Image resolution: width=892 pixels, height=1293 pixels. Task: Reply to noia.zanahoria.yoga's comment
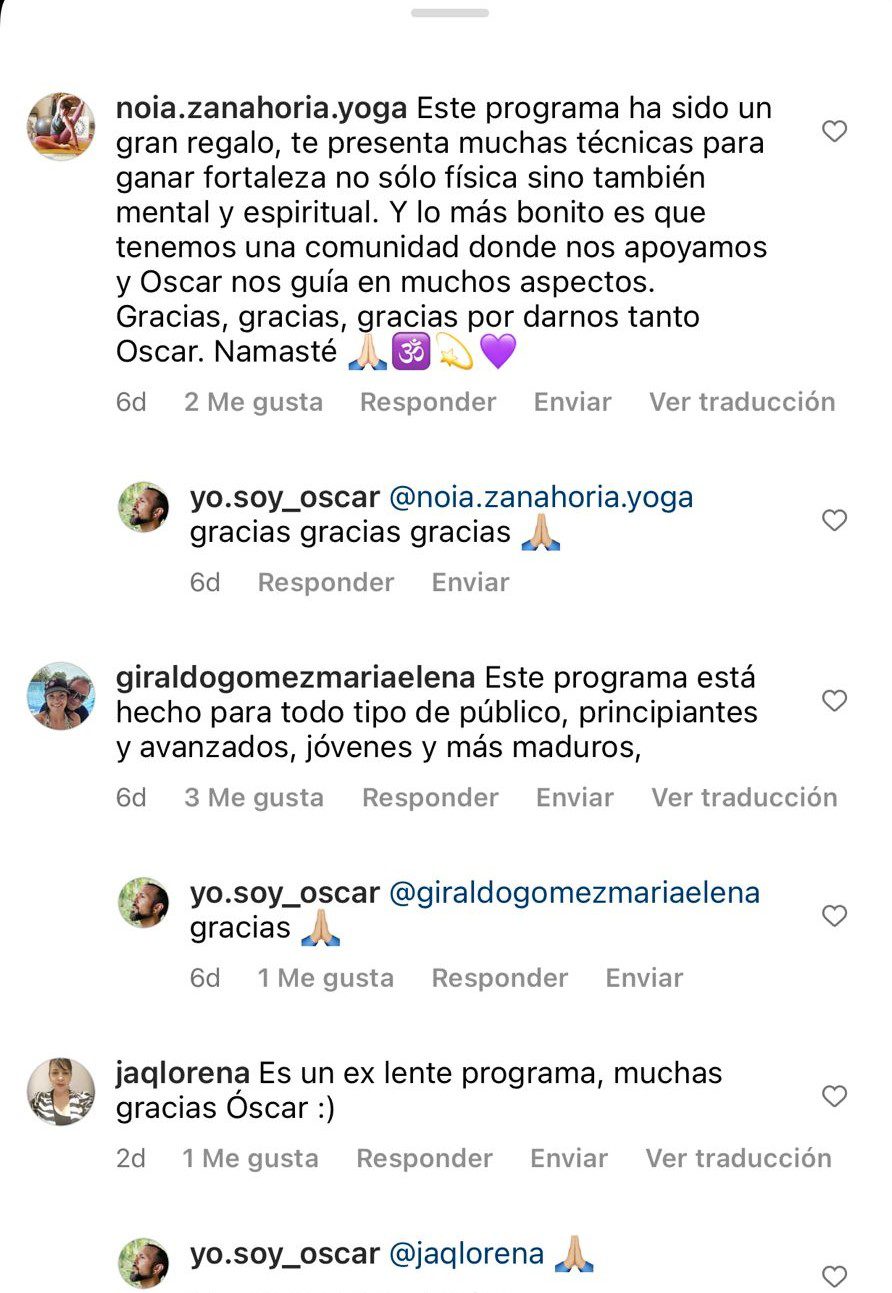pos(428,402)
